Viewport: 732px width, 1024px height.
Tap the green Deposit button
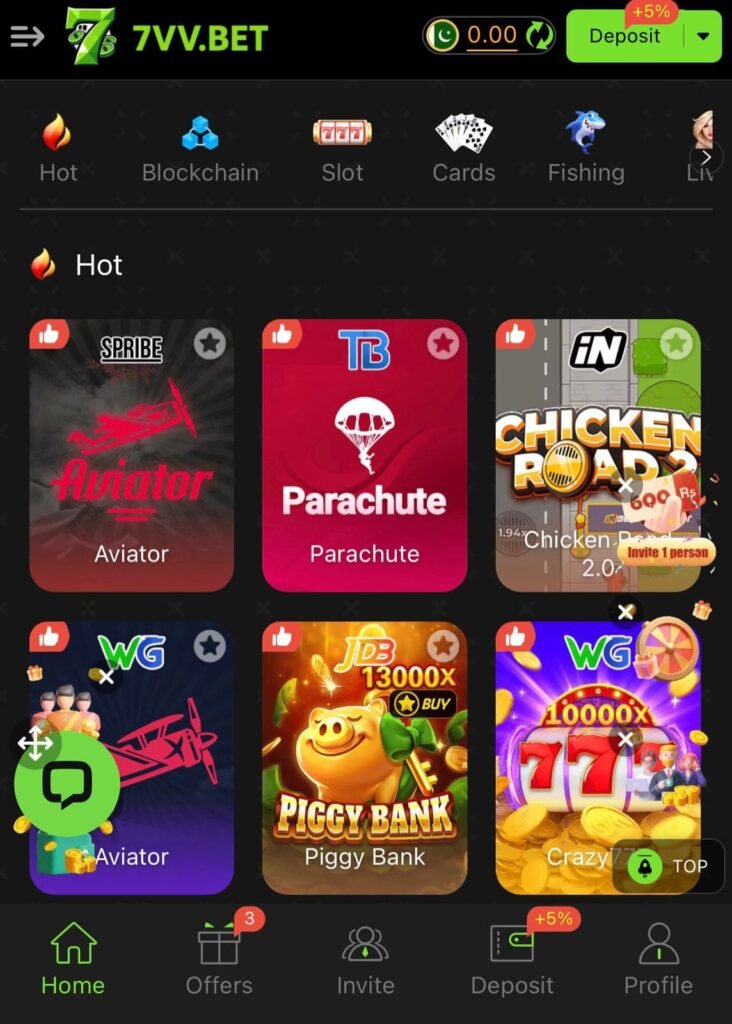click(x=625, y=37)
